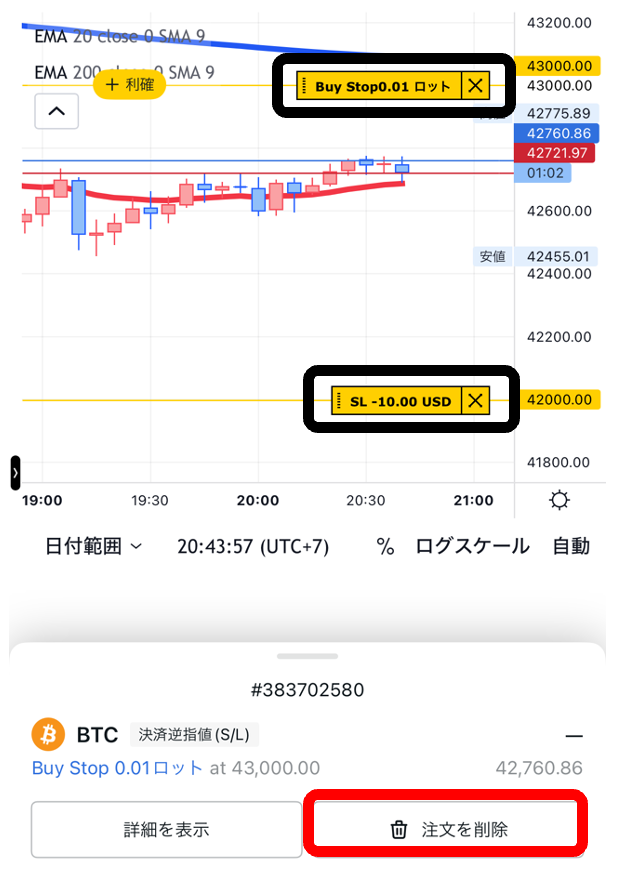
Task: Toggle percent scale with the % button
Action: pyautogui.click(x=385, y=546)
